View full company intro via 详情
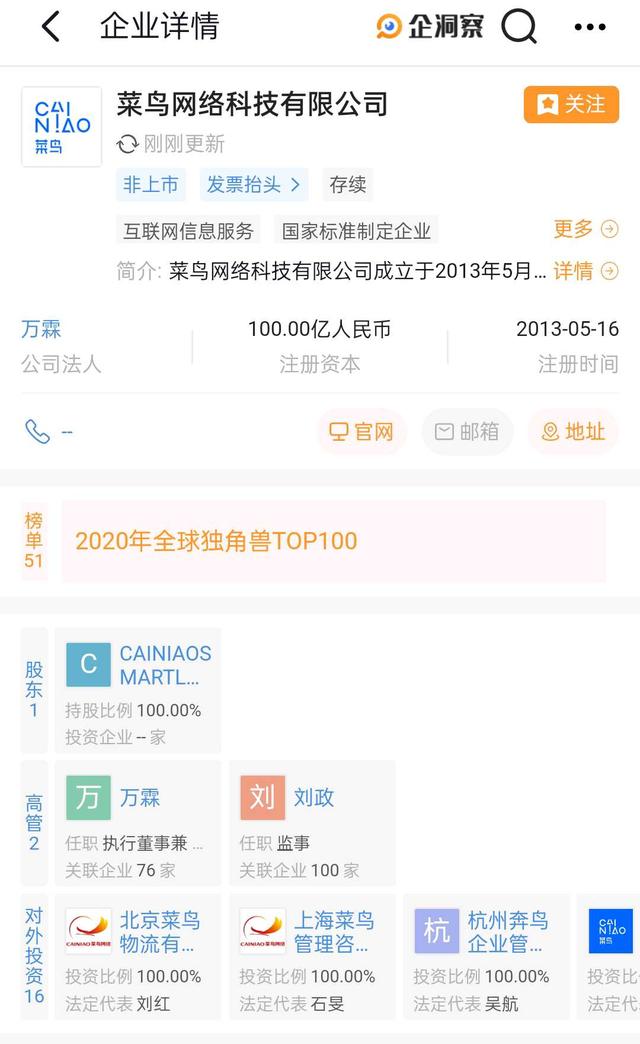 click(585, 270)
